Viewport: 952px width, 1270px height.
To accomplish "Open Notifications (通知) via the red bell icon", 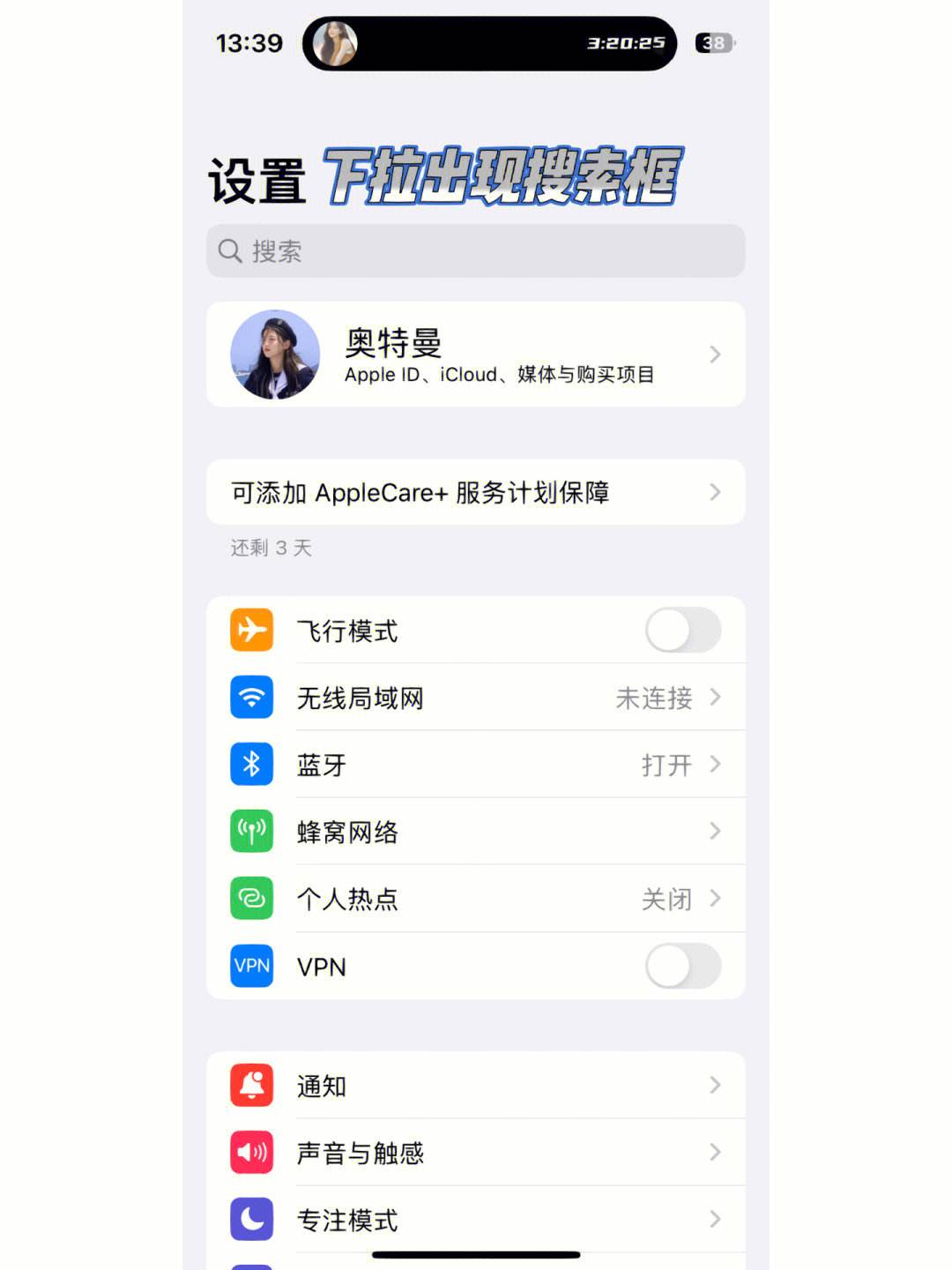I will point(251,1086).
